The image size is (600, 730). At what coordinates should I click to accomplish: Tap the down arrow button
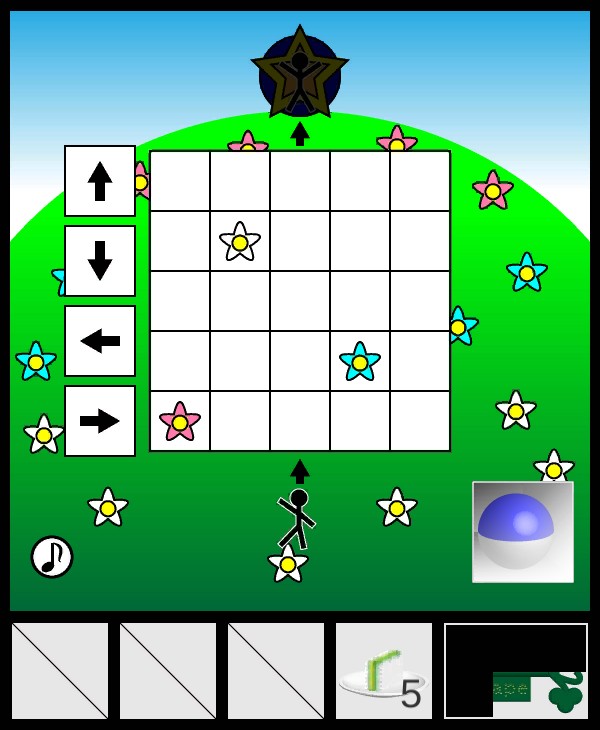tap(100, 261)
